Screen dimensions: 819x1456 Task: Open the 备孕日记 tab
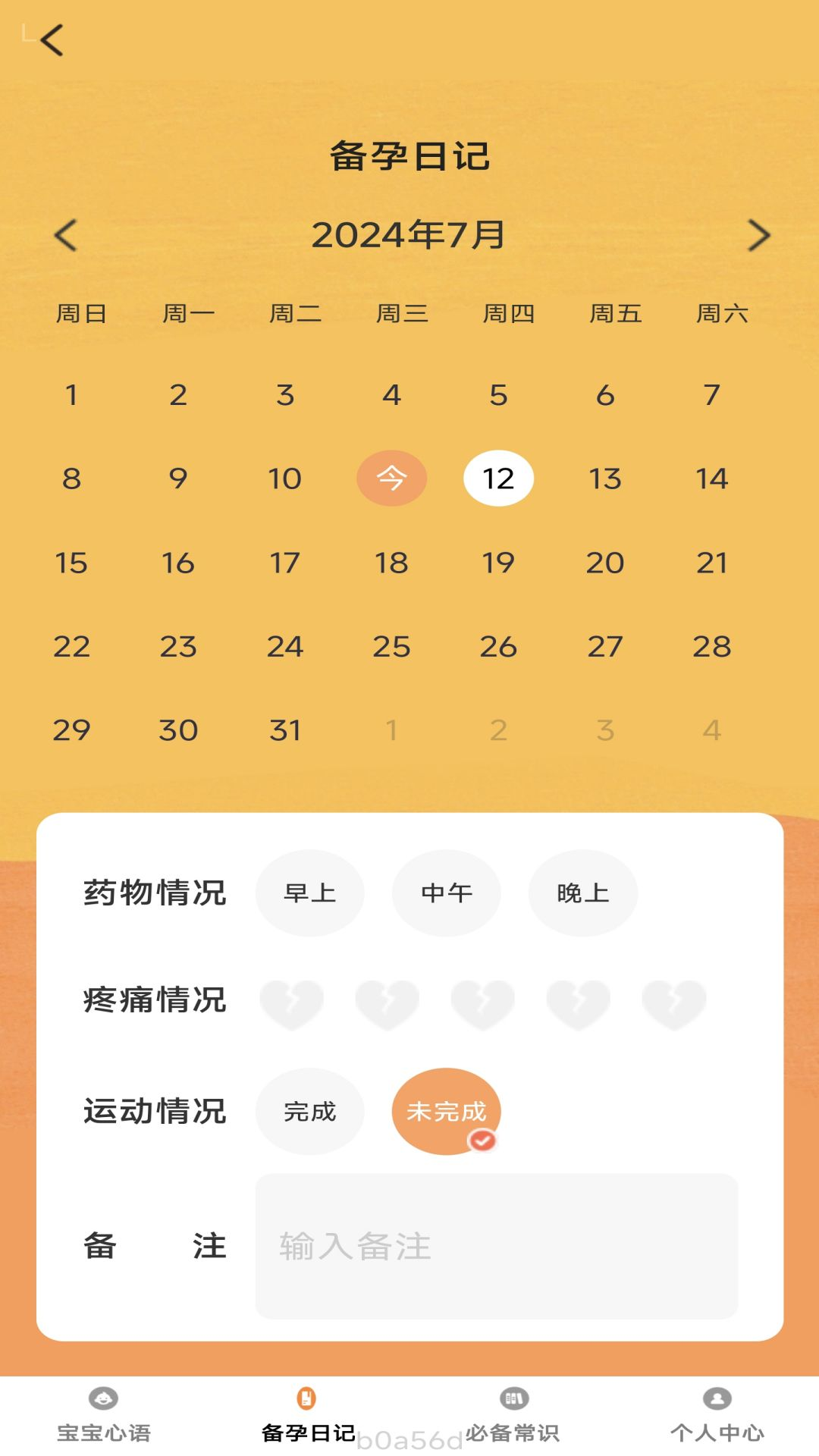[x=307, y=1415]
